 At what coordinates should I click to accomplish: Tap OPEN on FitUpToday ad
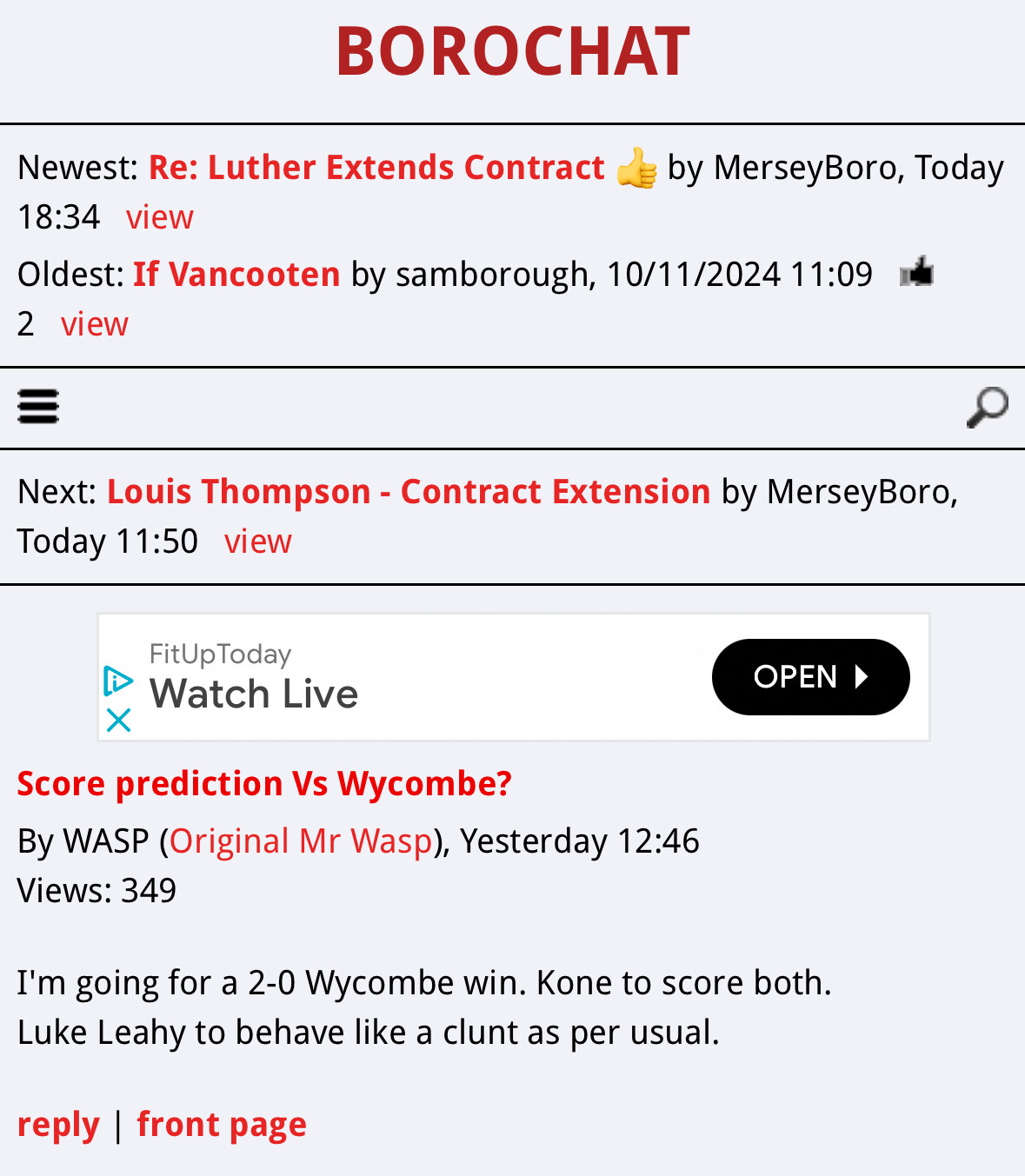click(809, 677)
